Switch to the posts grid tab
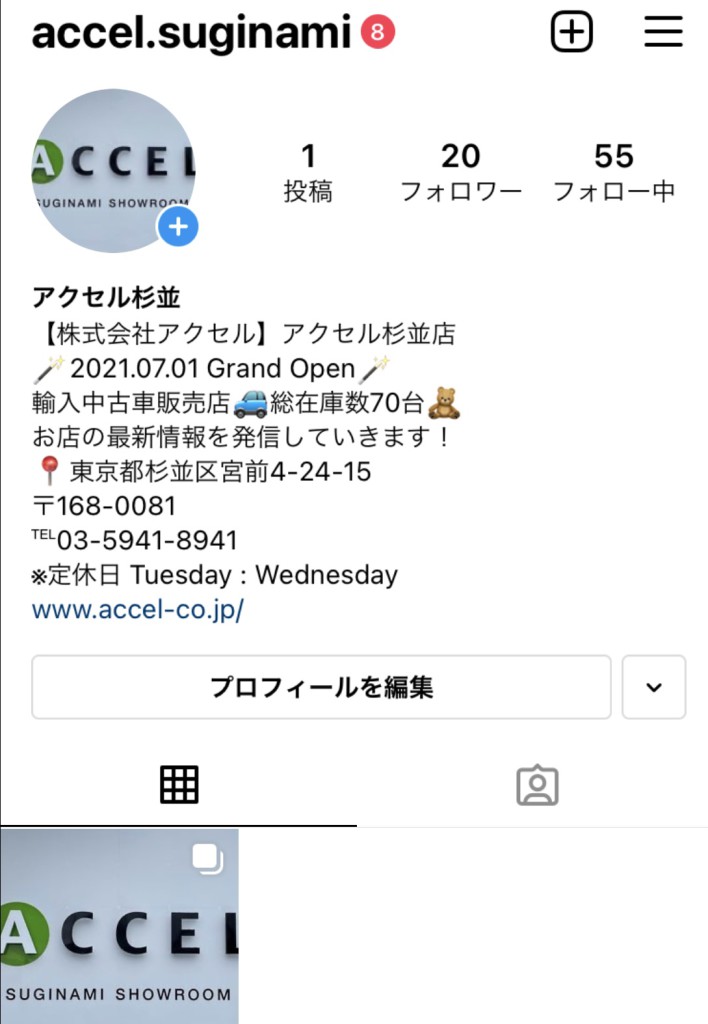The image size is (708, 1024). pyautogui.click(x=179, y=785)
